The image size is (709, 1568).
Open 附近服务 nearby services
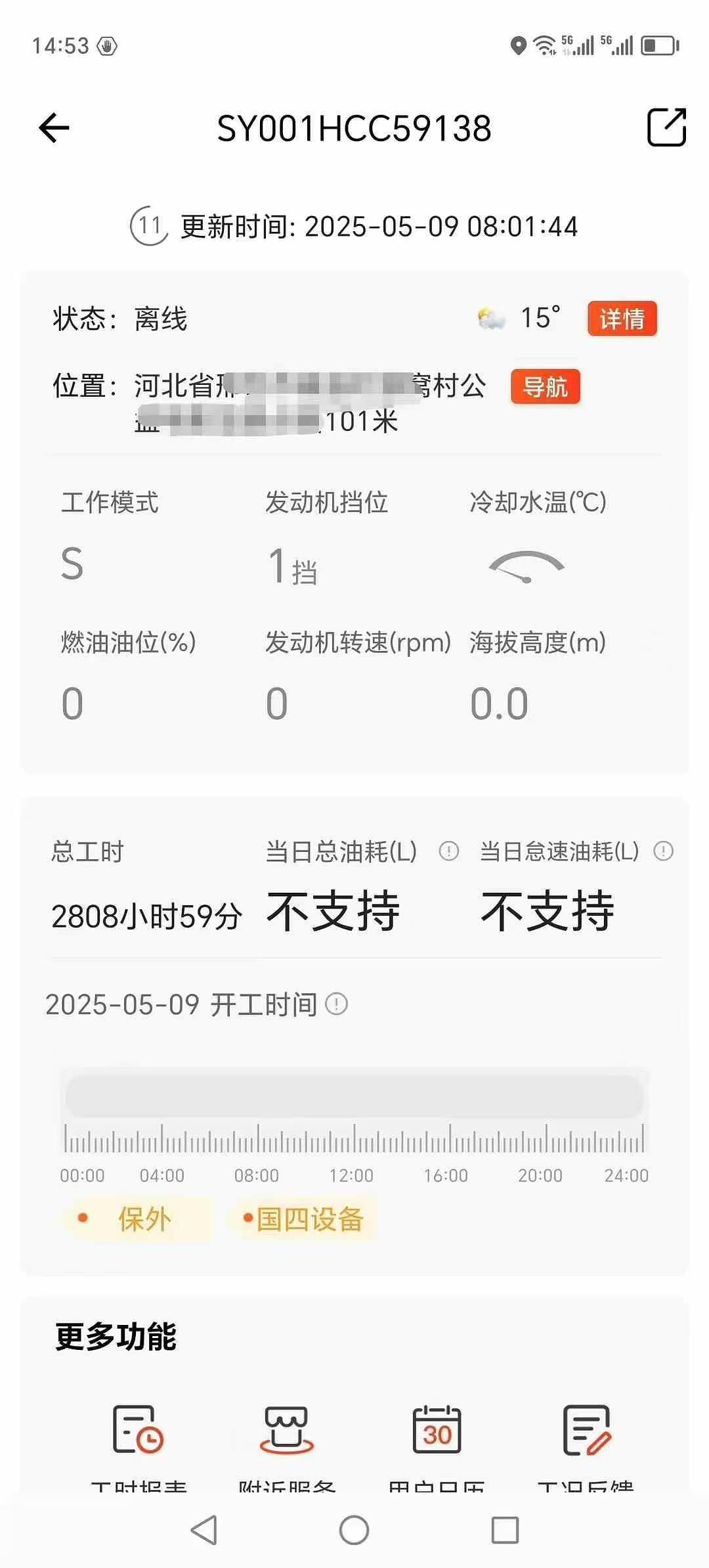click(x=287, y=1432)
